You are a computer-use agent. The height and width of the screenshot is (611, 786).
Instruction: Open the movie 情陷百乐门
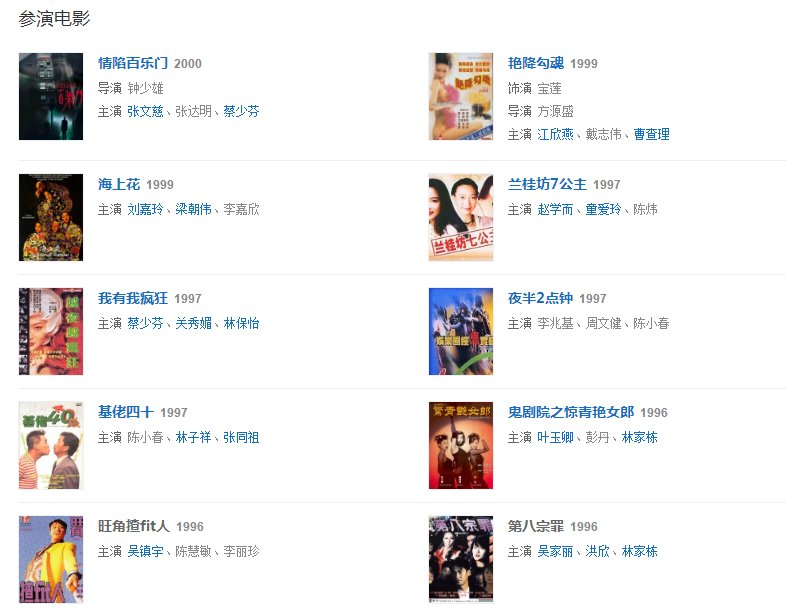coord(133,63)
